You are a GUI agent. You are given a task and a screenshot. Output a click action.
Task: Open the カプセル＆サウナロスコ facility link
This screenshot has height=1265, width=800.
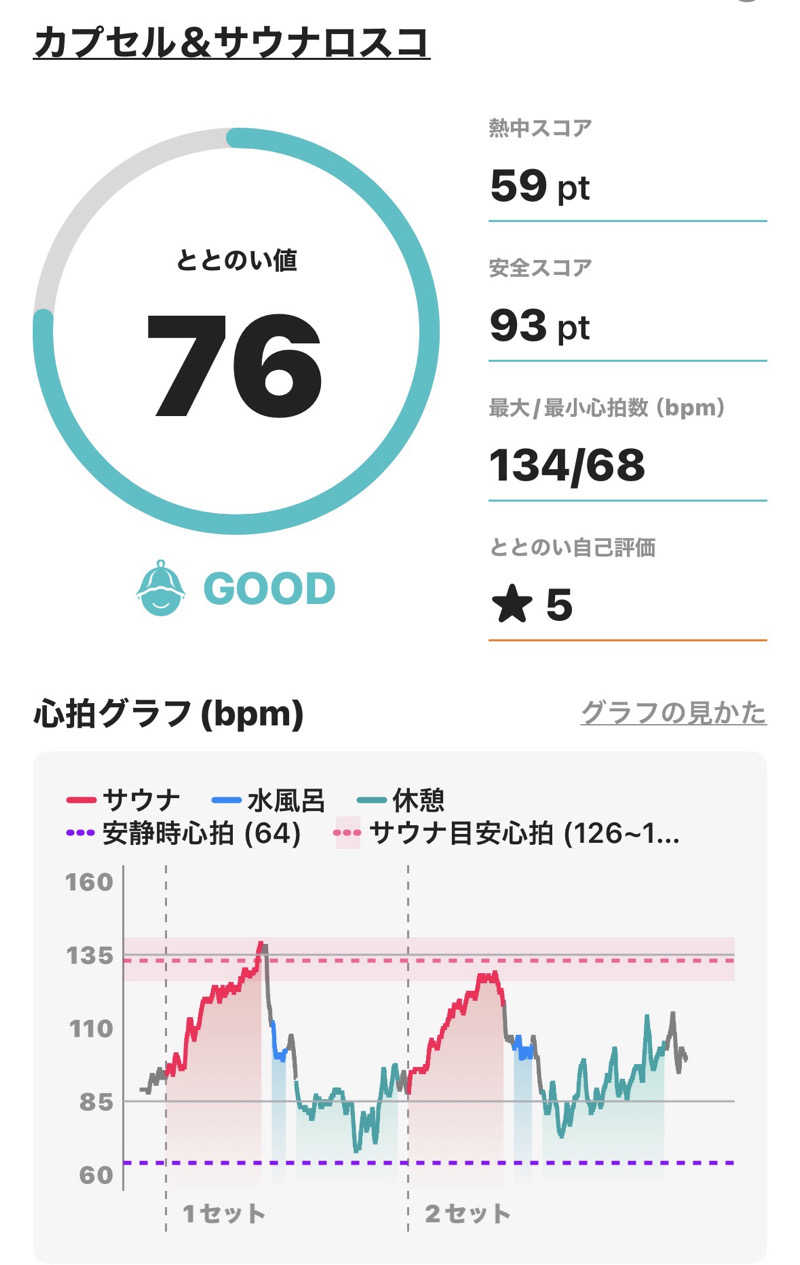[232, 42]
